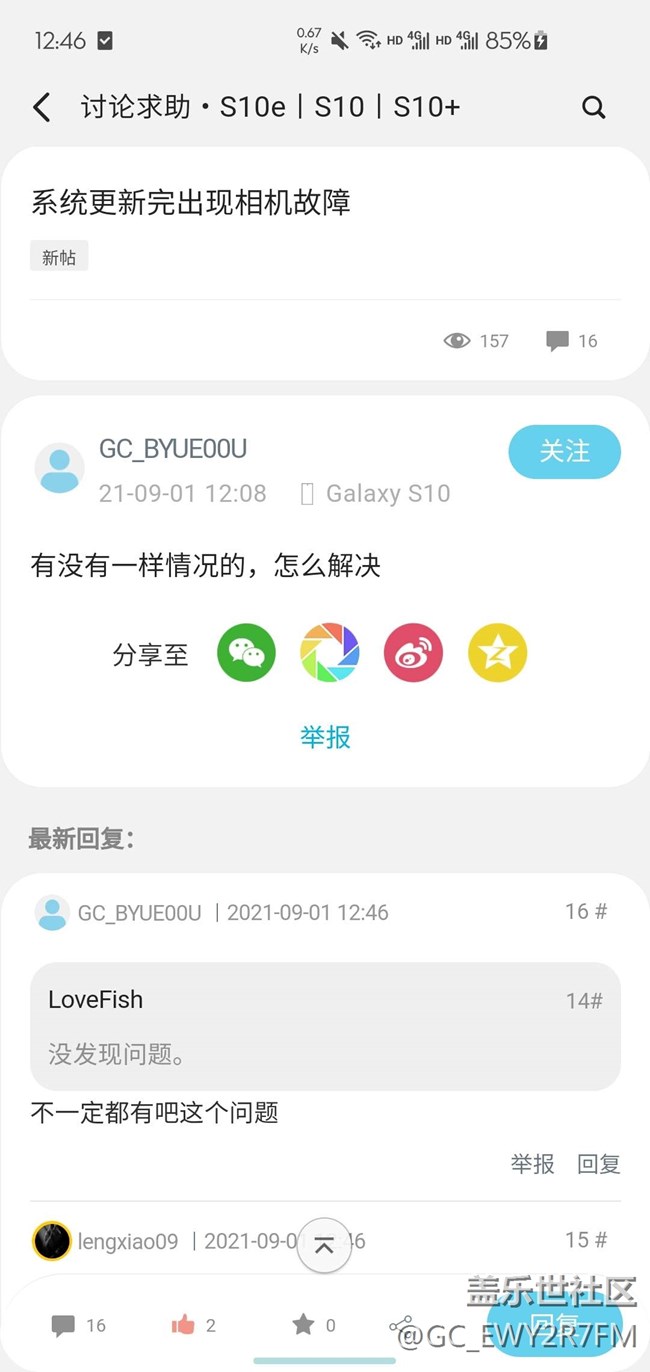Screen dimensions: 650x1372
Task: Open the quoted LoveFish reply 14#
Action: click(325, 1026)
